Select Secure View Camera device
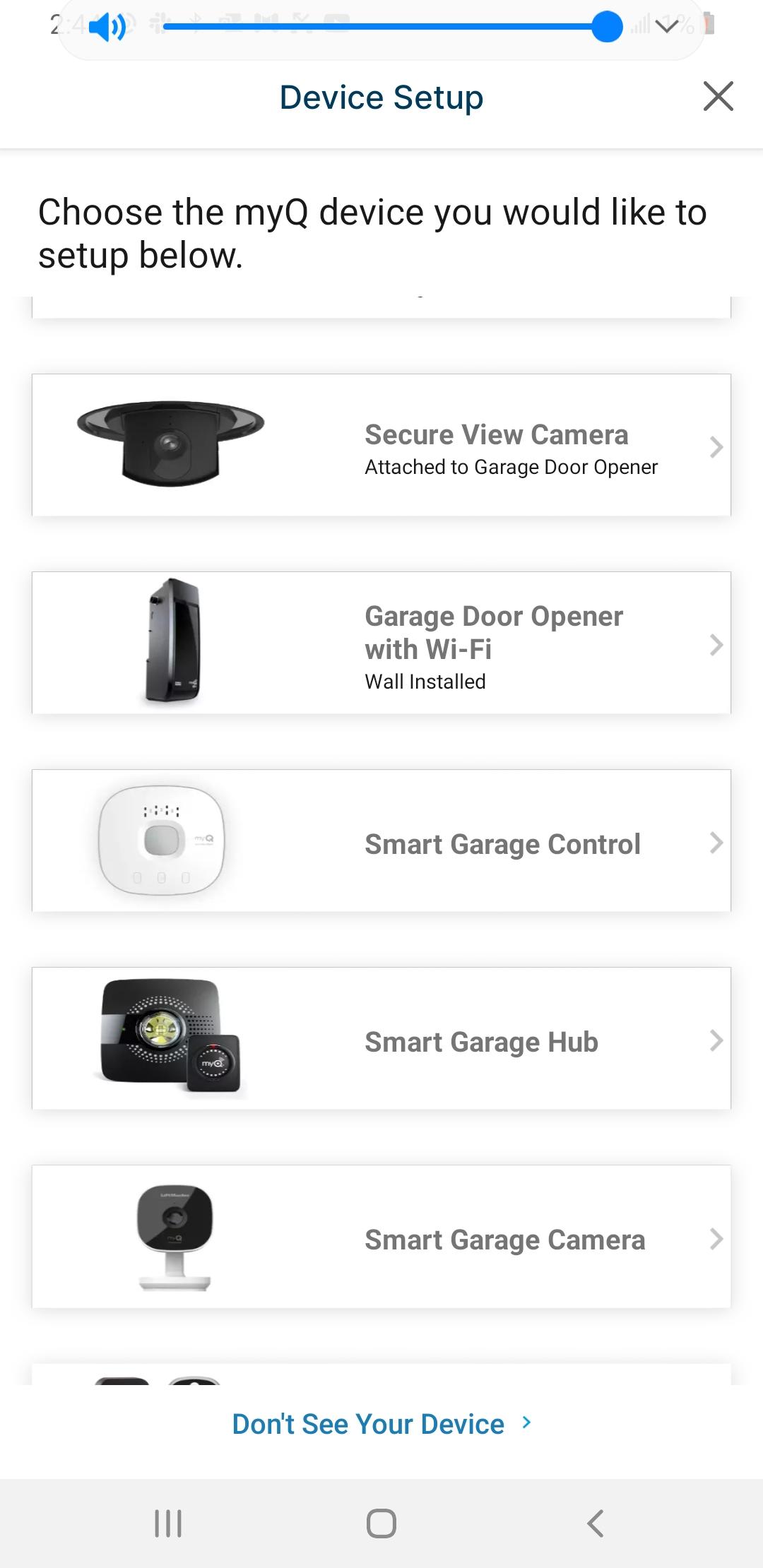This screenshot has width=763, height=1568. click(381, 446)
